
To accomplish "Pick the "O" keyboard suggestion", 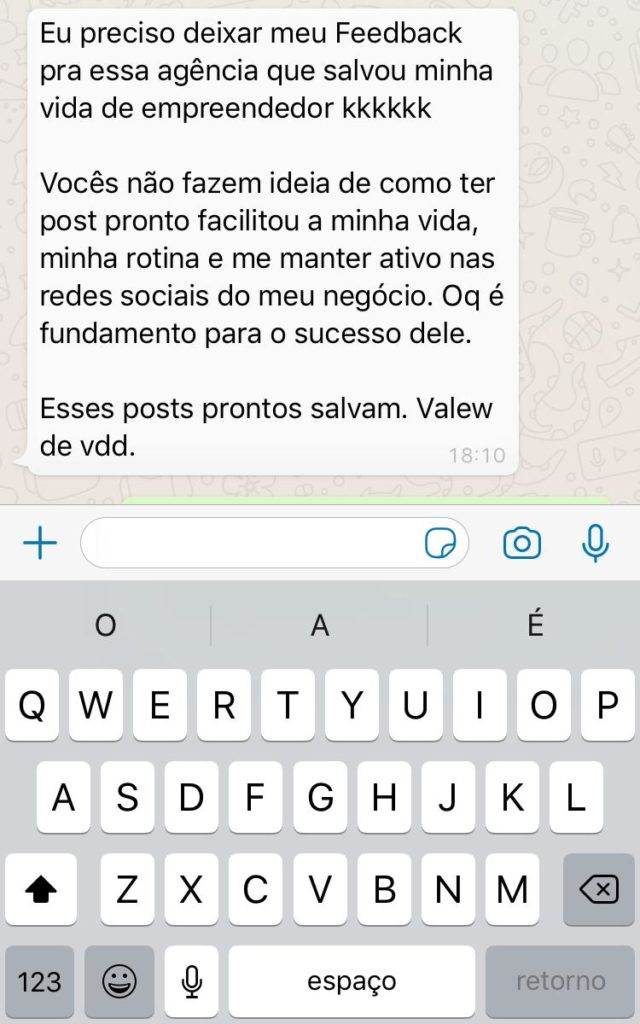I will point(105,626).
